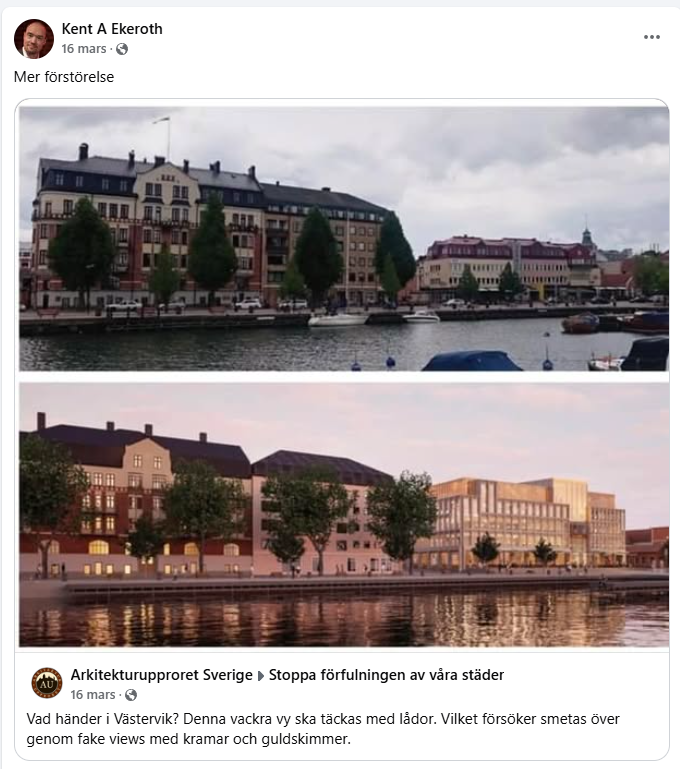The image size is (680, 769).
Task: Open Kent A Ekeroth's profile picture
Action: click(34, 38)
